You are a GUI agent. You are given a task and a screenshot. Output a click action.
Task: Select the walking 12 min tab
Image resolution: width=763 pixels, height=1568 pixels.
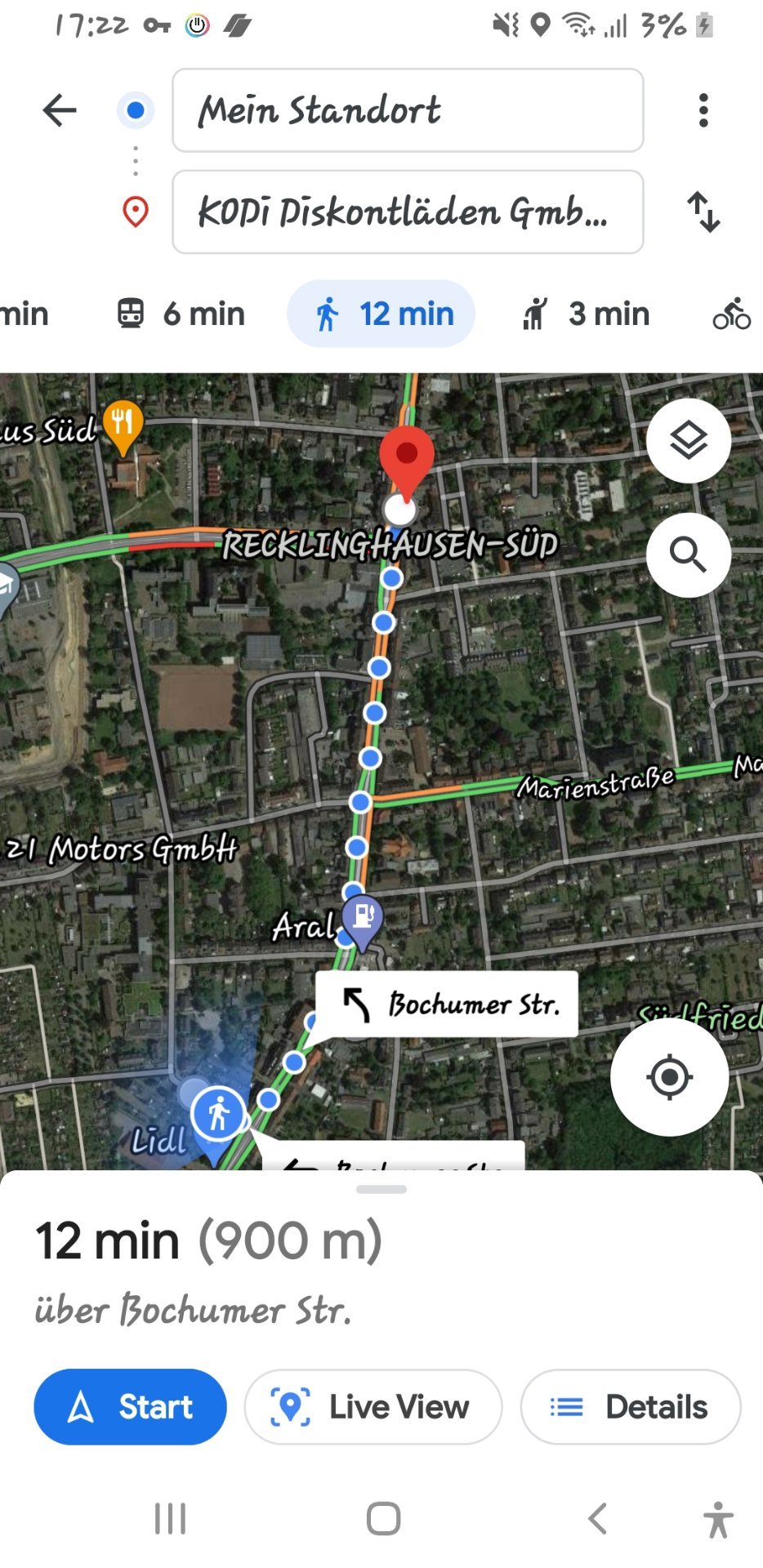(x=381, y=314)
